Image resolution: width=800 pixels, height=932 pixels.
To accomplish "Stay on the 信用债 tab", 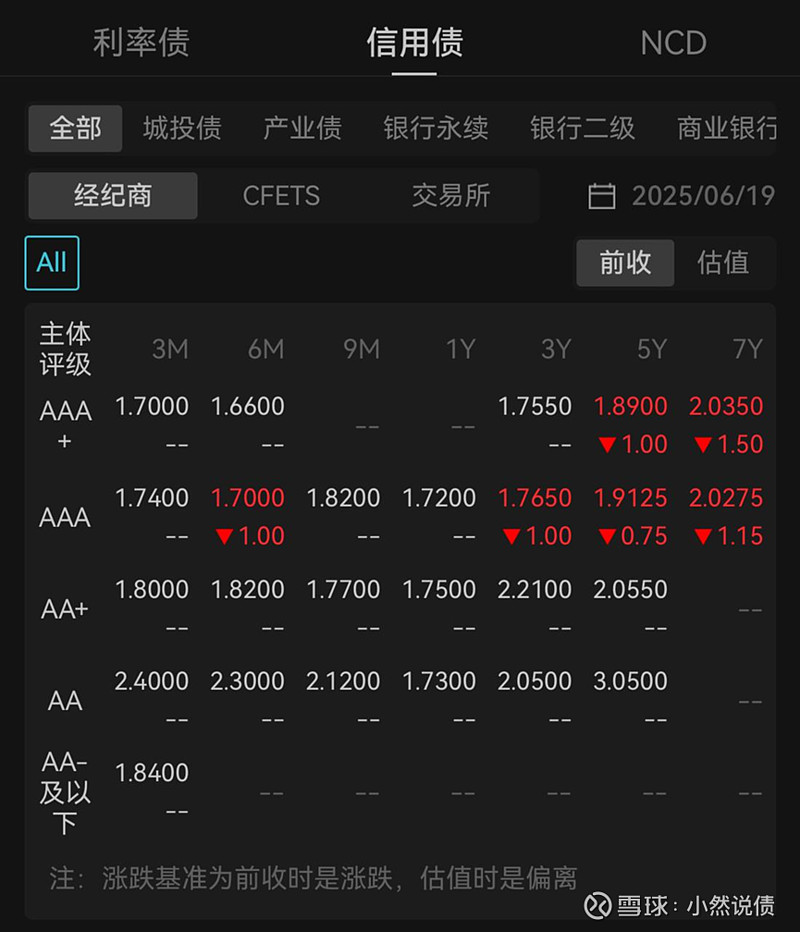I will (x=414, y=43).
